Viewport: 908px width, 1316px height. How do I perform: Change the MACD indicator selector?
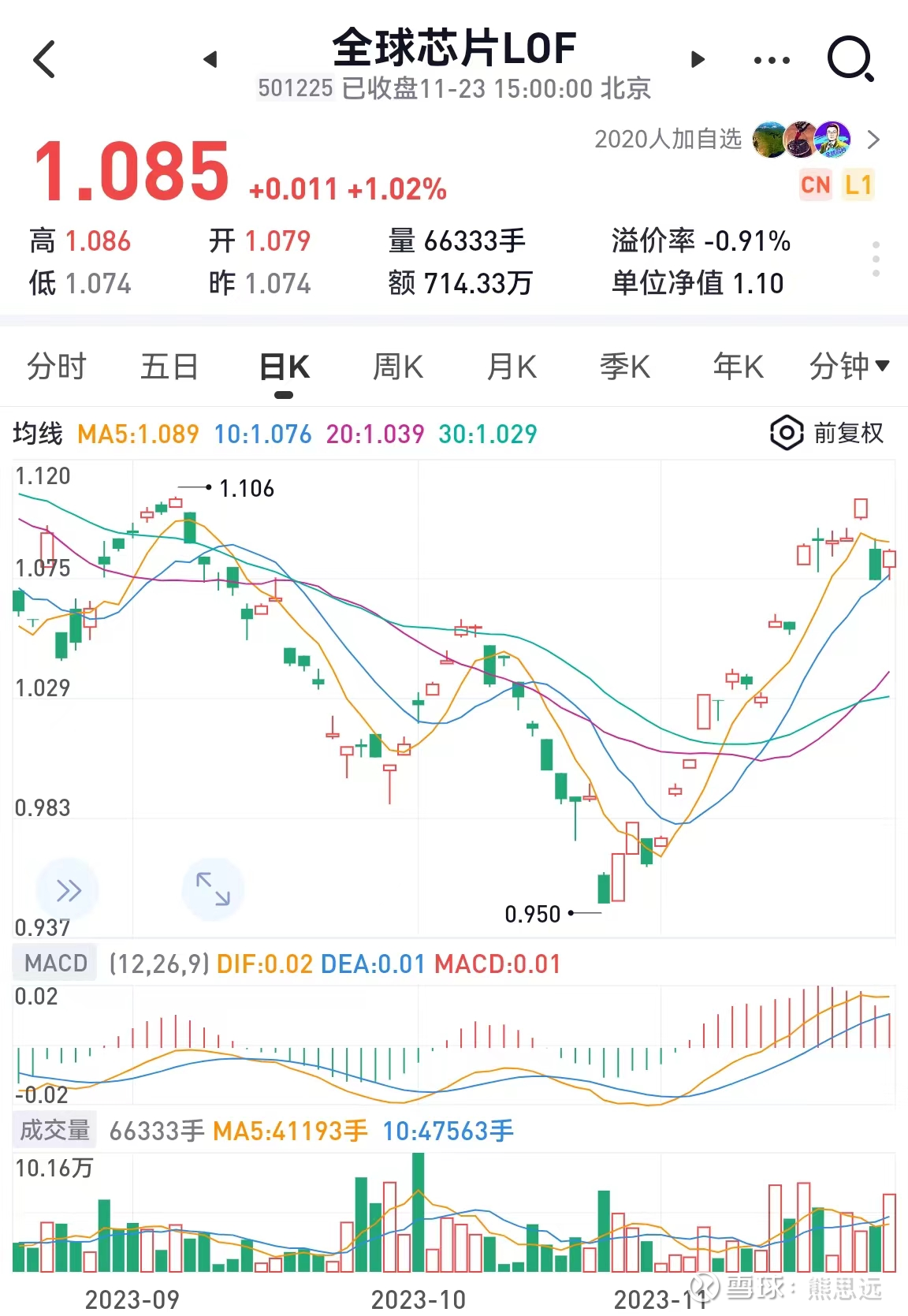(x=56, y=963)
